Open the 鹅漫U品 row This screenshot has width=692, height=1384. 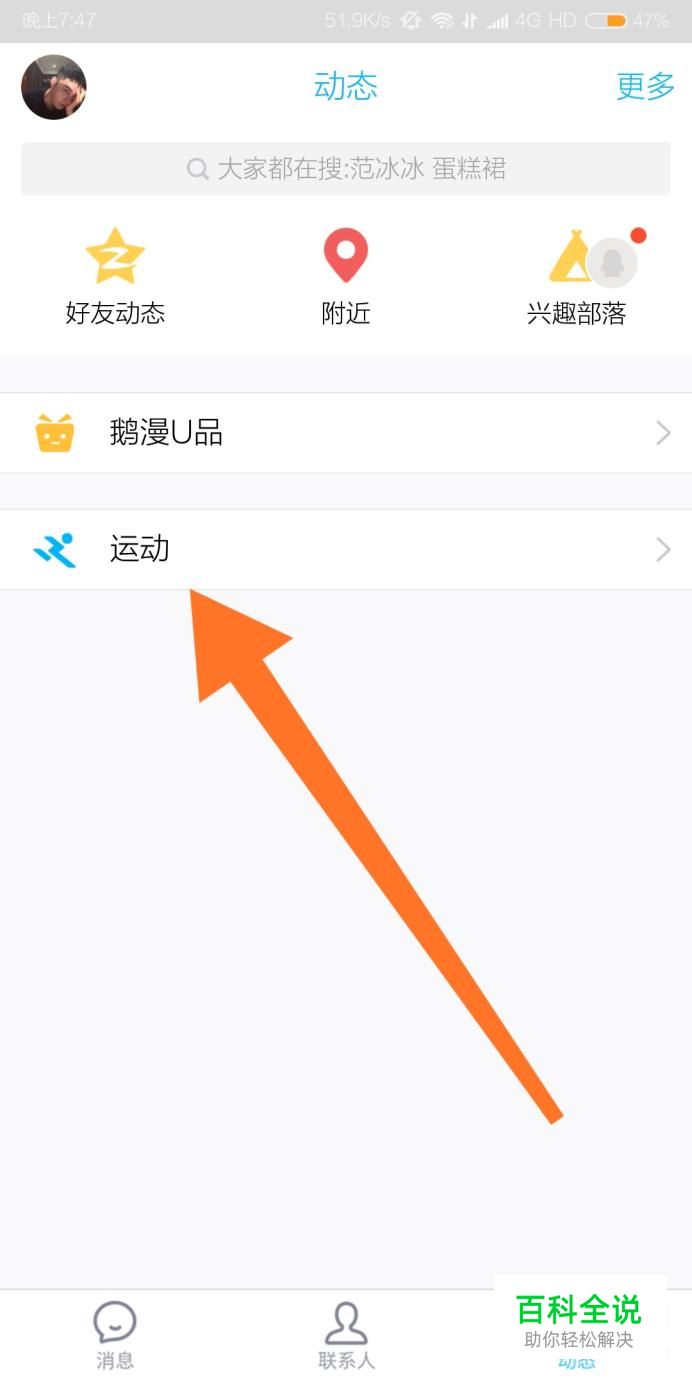coord(346,433)
